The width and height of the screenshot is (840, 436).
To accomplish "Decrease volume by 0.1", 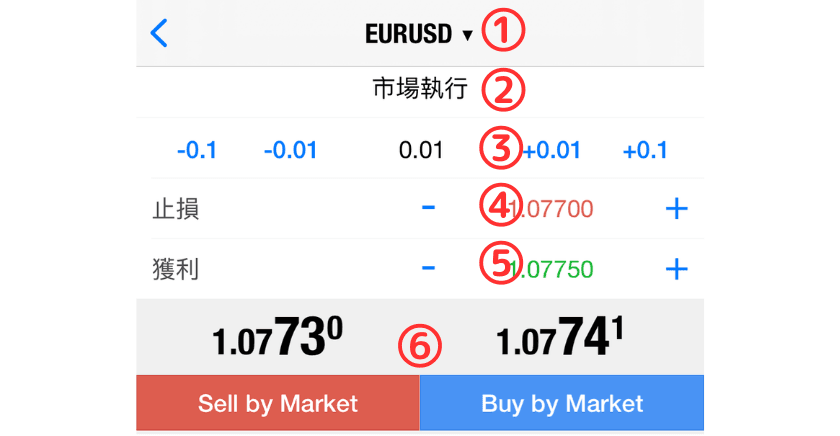I will click(196, 151).
